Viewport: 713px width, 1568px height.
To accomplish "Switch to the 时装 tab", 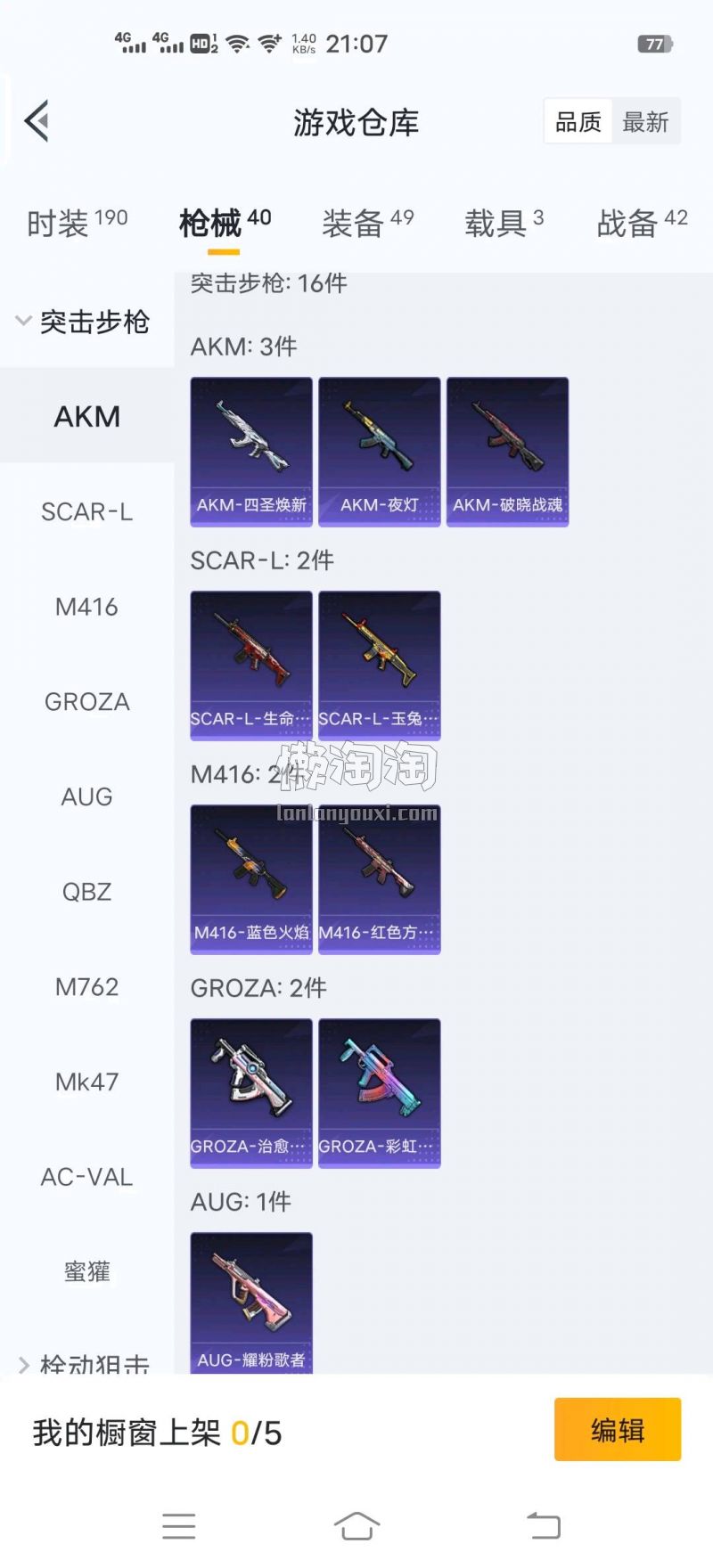I will pyautogui.click(x=77, y=223).
